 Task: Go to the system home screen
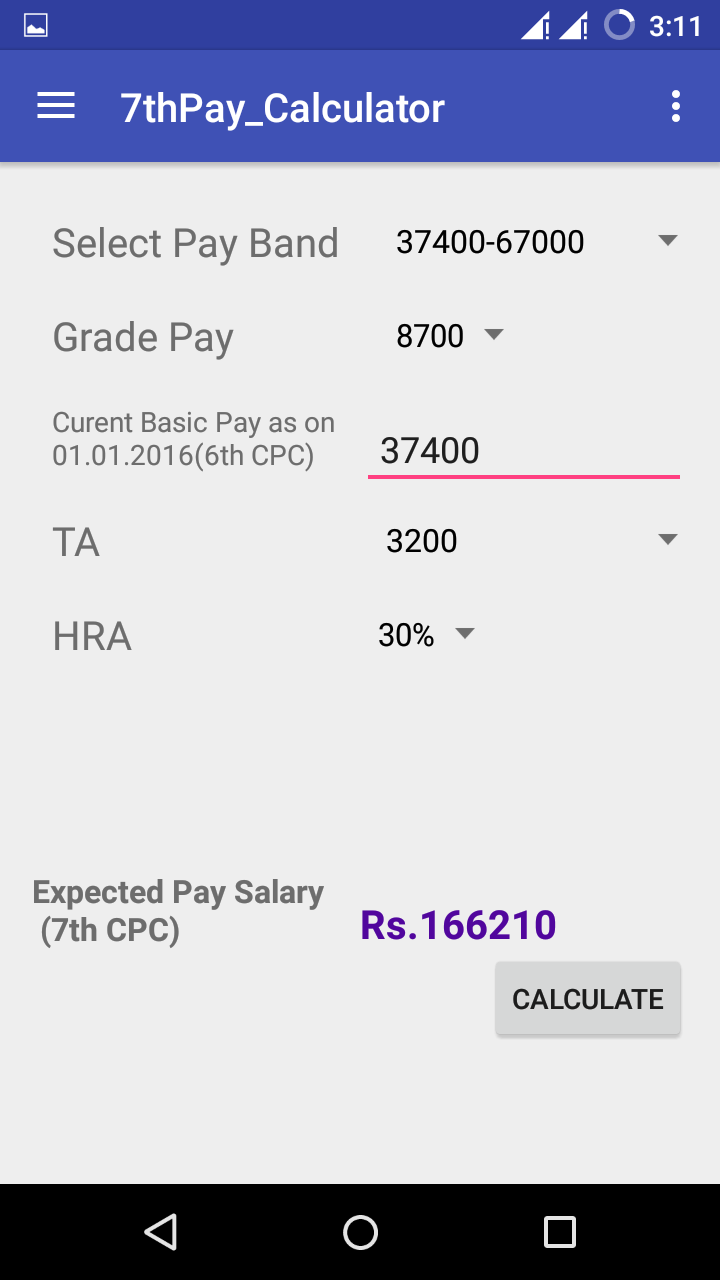pos(360,1232)
